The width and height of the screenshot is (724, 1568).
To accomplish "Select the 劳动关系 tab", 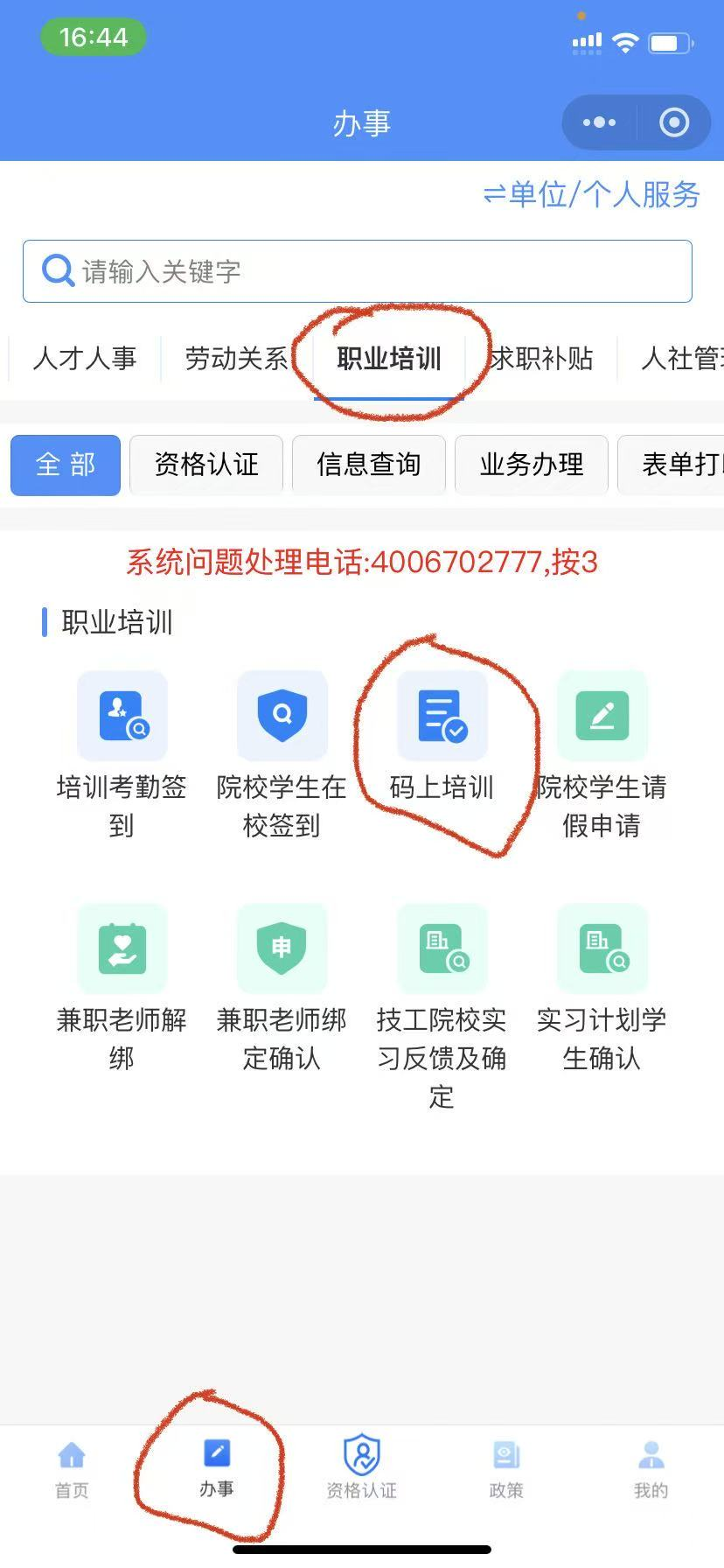I will (236, 358).
